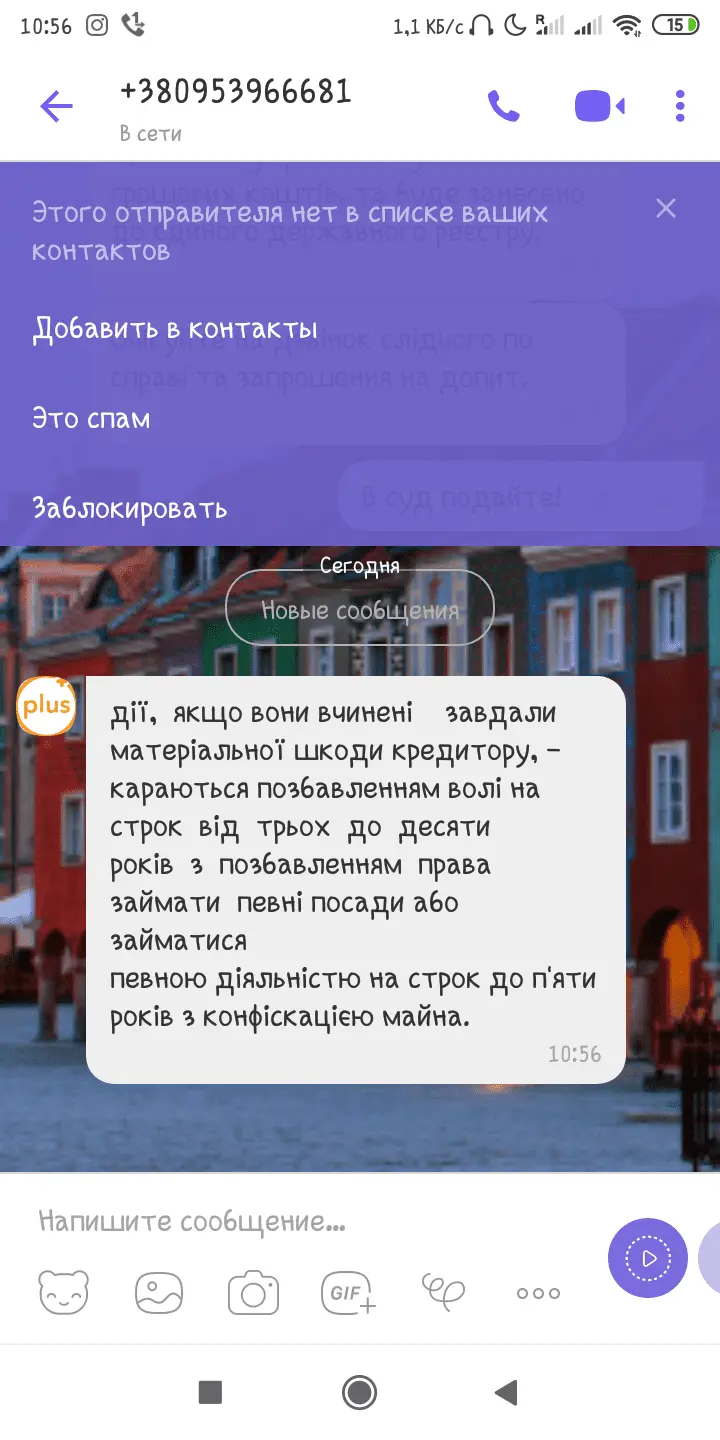Image resolution: width=720 pixels, height=1440 pixels.
Task: Focus the "Напишите сообщение..." field
Action: click(300, 1221)
